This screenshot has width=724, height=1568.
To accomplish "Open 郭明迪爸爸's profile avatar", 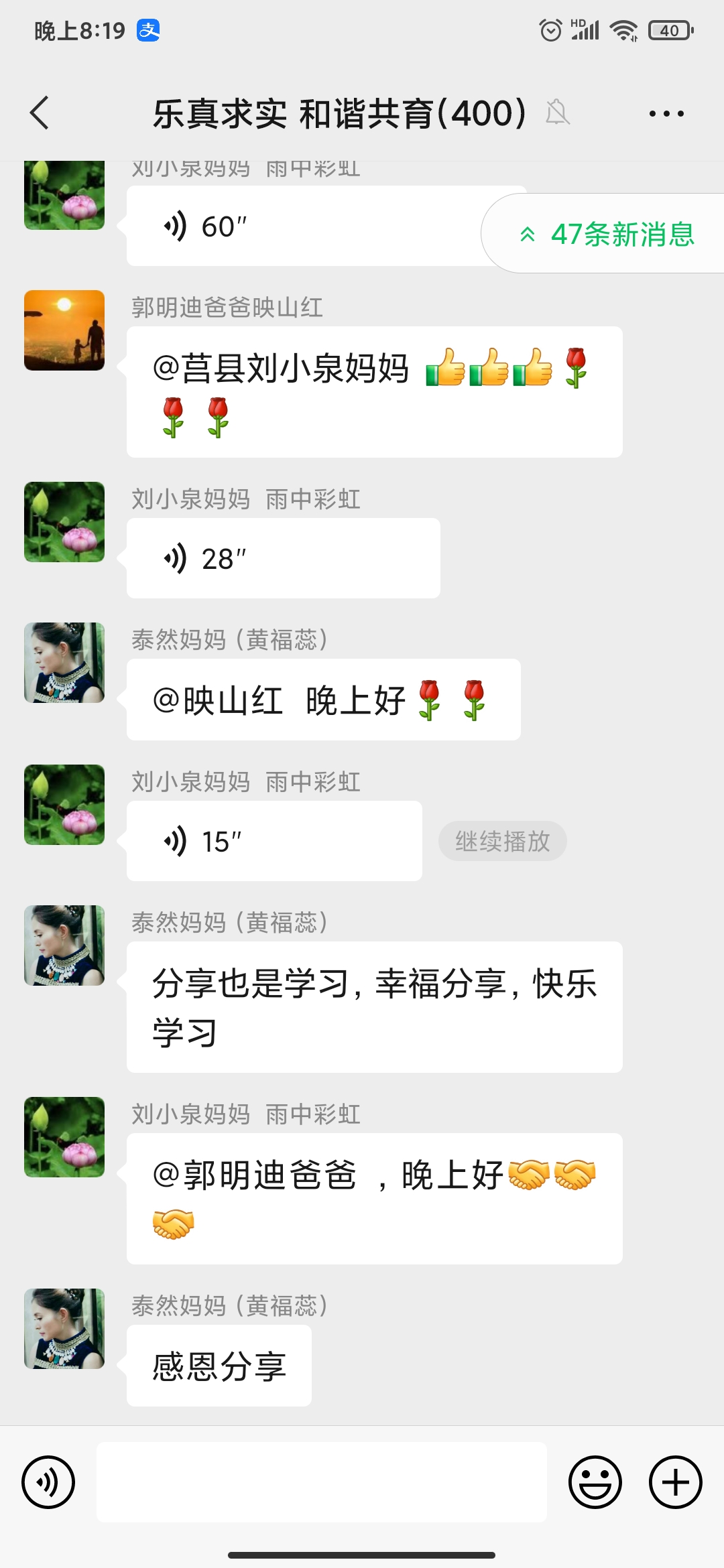I will pyautogui.click(x=64, y=330).
